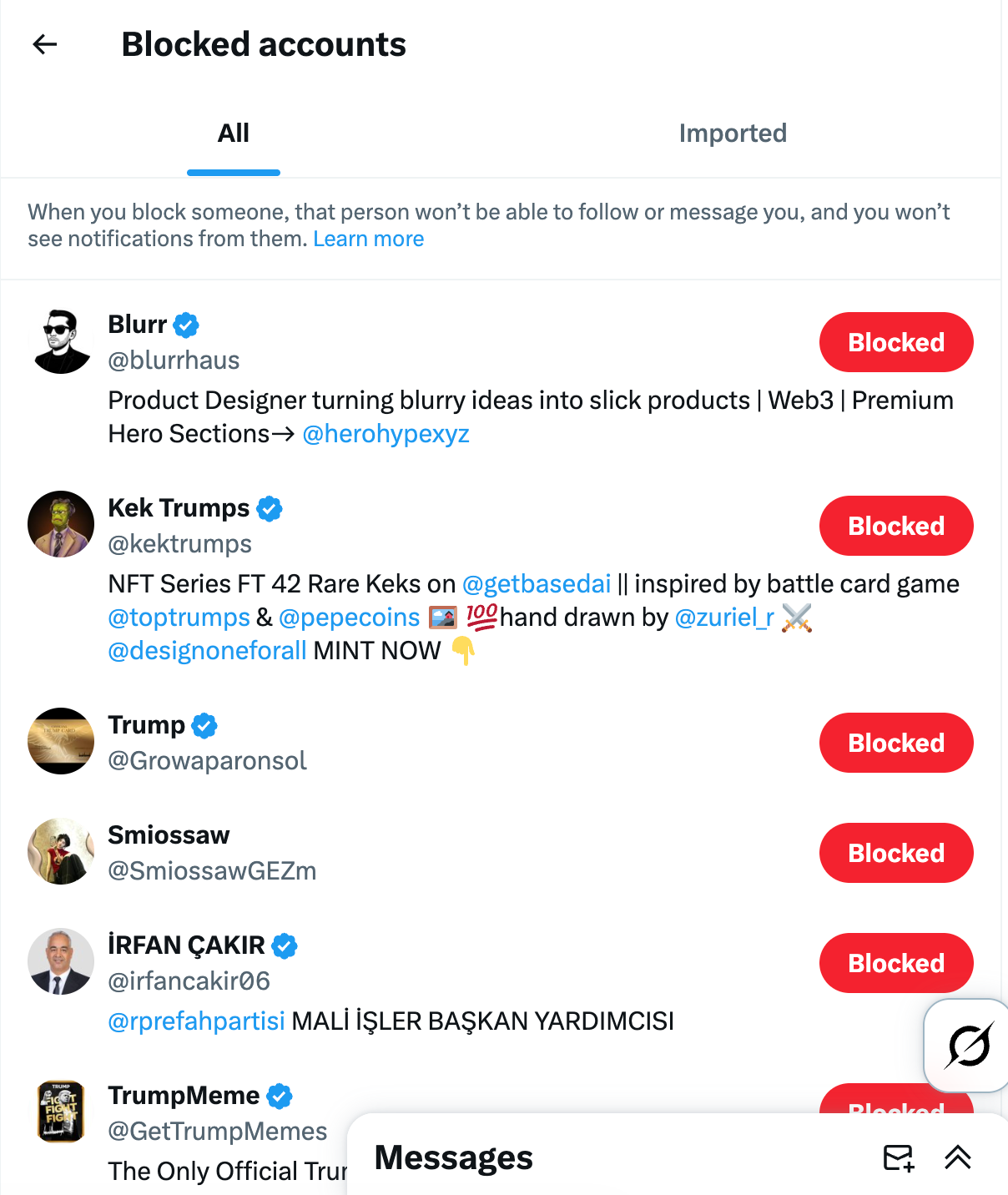This screenshot has width=1008, height=1195.
Task: Unblock the Blurr account
Action: point(896,342)
